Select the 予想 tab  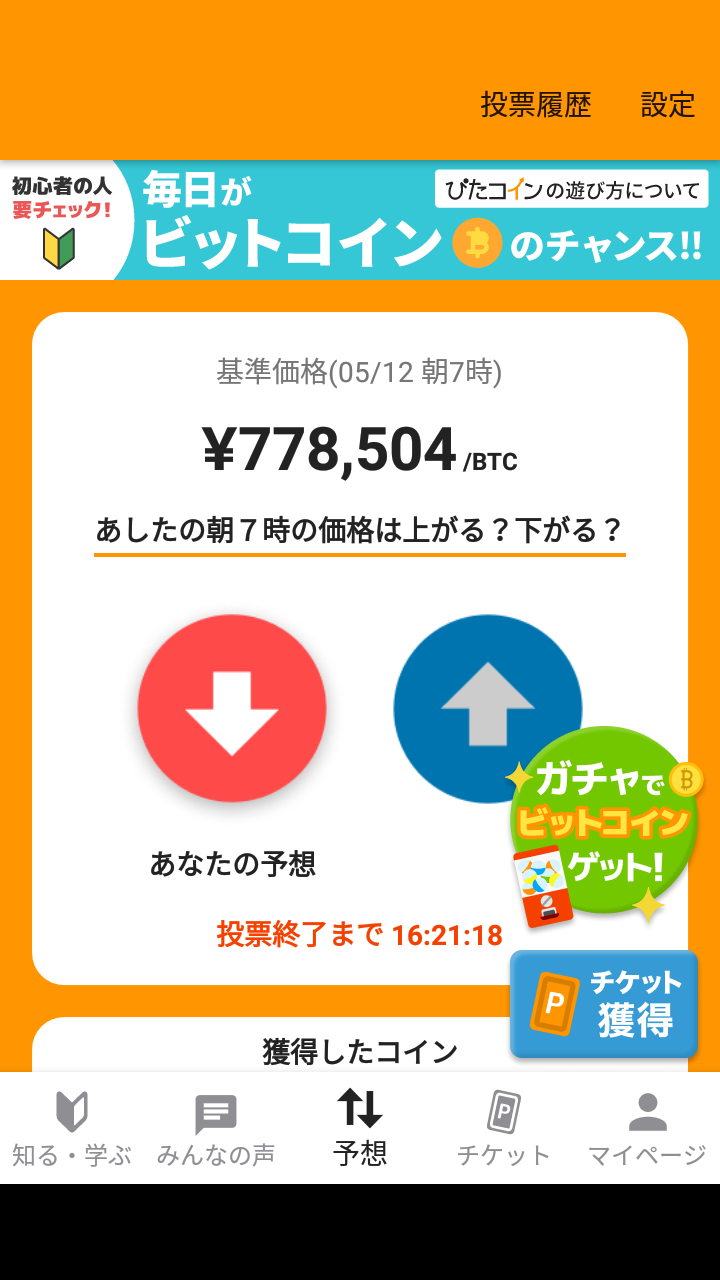coord(360,1130)
